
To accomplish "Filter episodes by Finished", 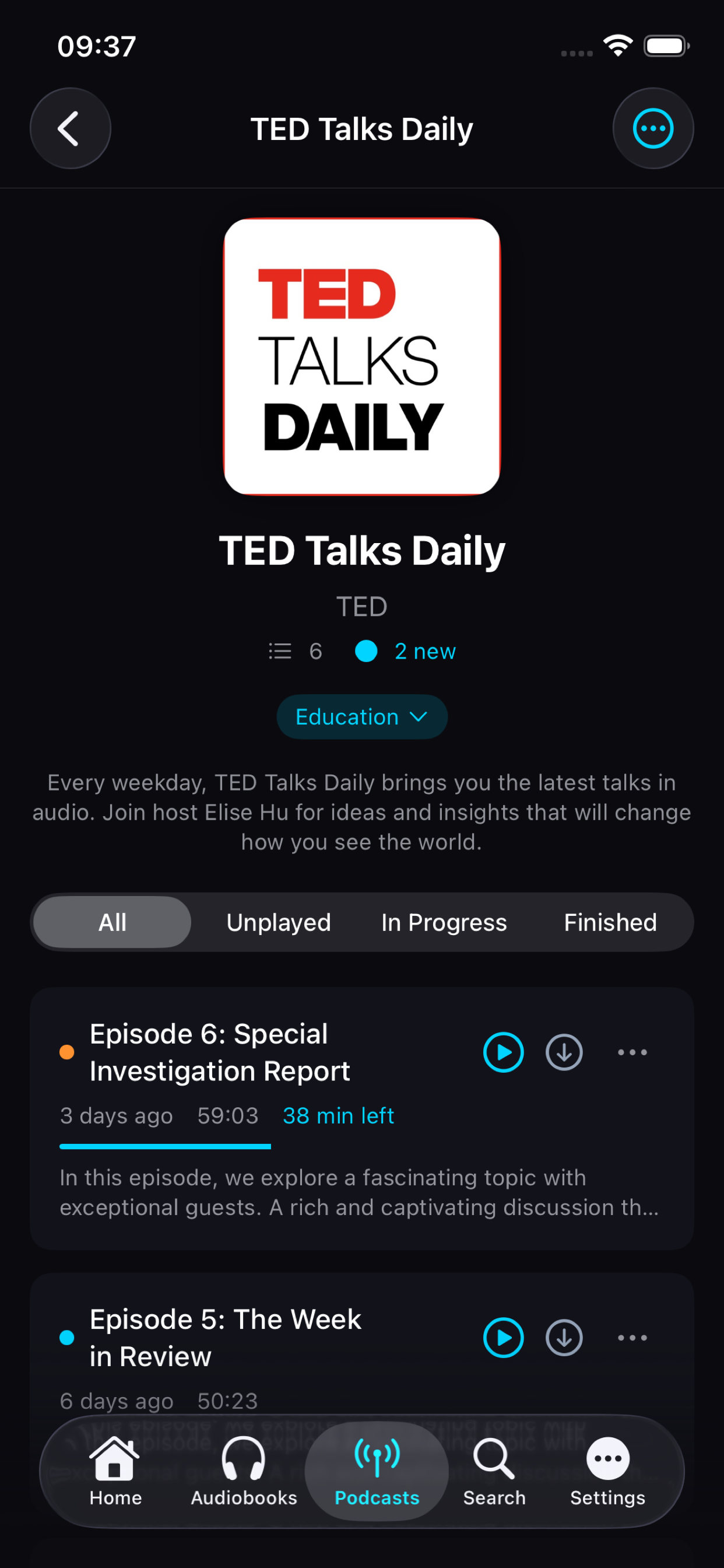I will 610,922.
